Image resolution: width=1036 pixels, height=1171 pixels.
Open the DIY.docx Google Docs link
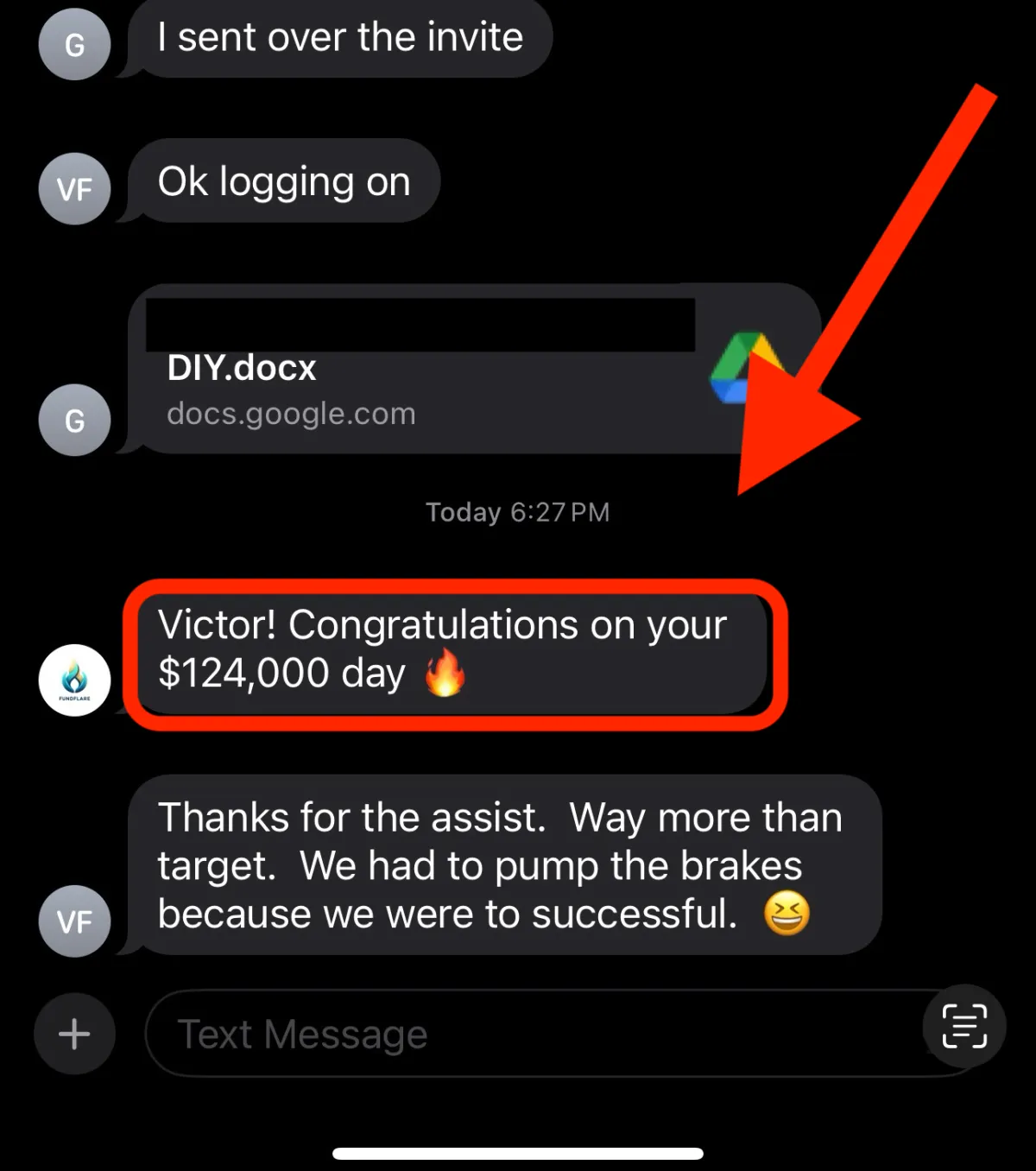tap(473, 369)
